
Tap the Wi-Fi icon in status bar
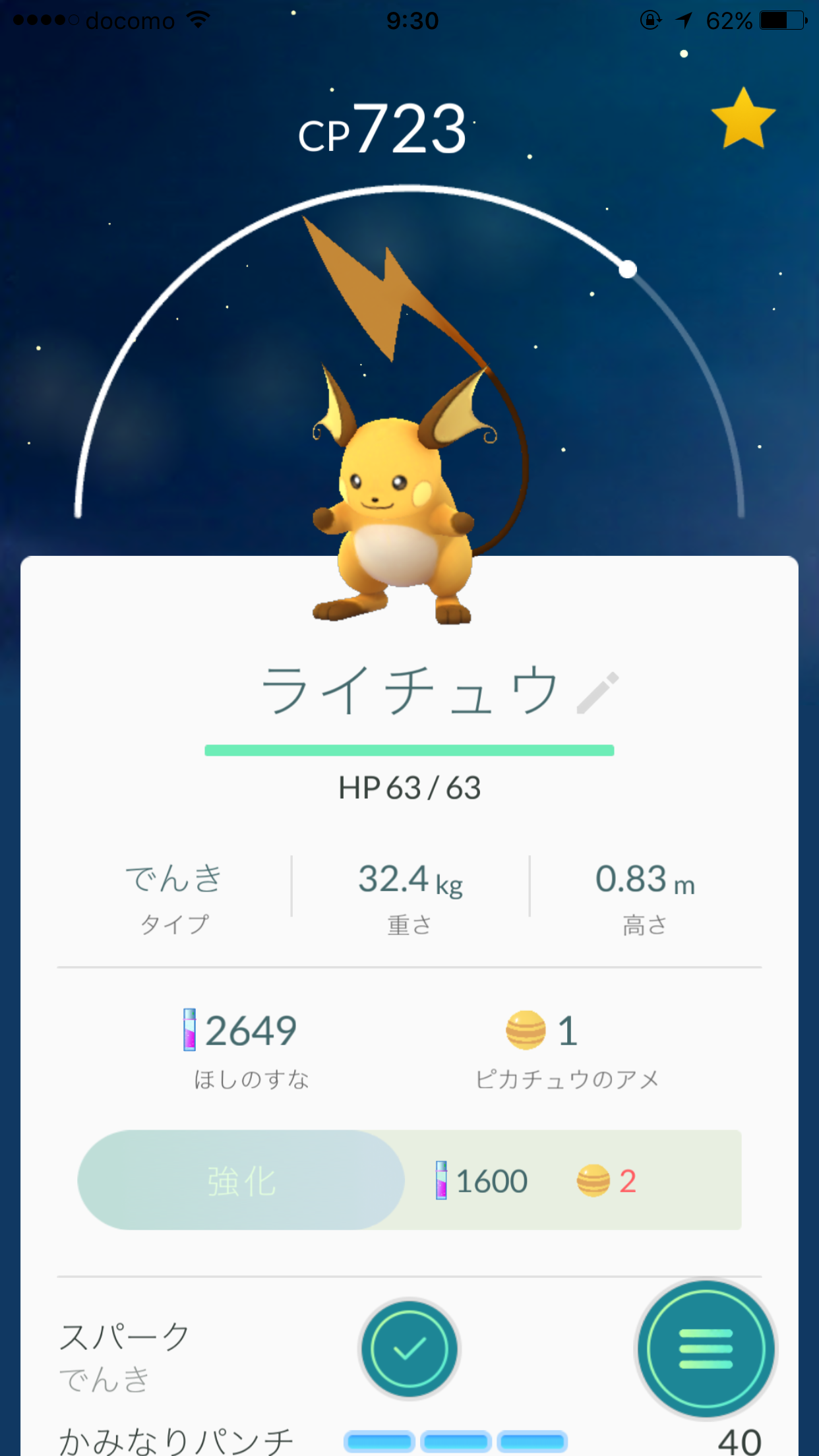click(x=197, y=20)
